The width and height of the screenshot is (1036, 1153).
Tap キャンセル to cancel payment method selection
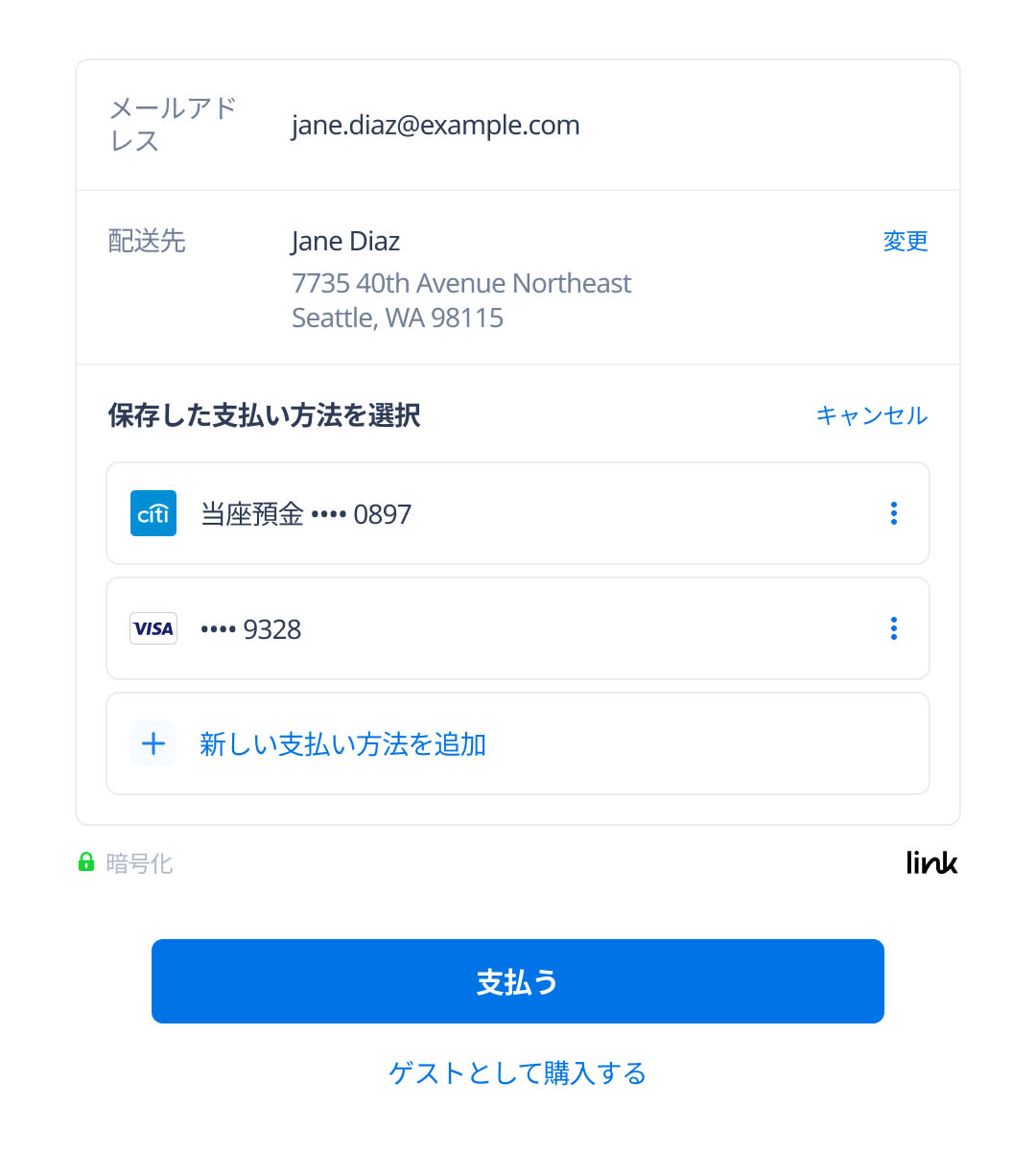[871, 415]
